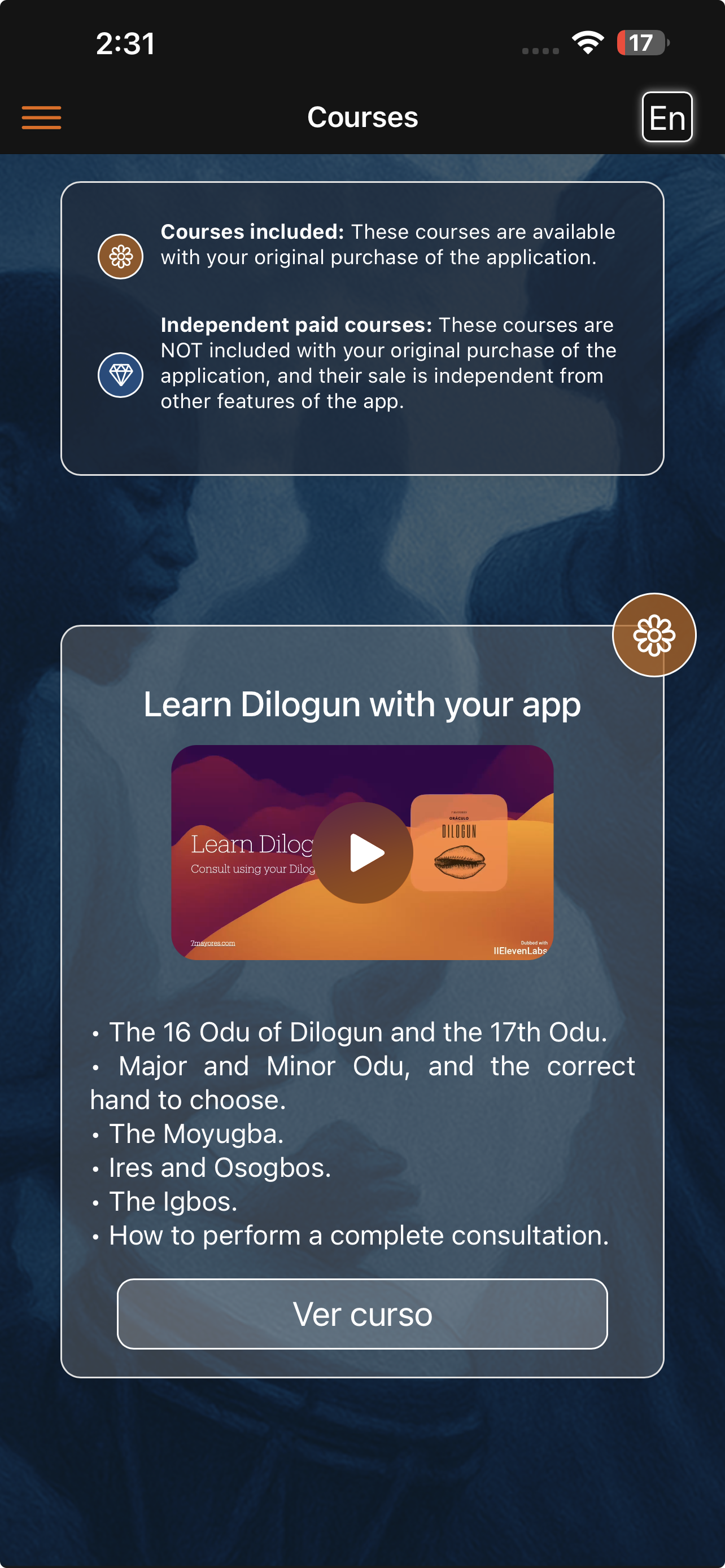Open the hamburger drawer menu
The height and width of the screenshot is (1568, 725).
(41, 117)
